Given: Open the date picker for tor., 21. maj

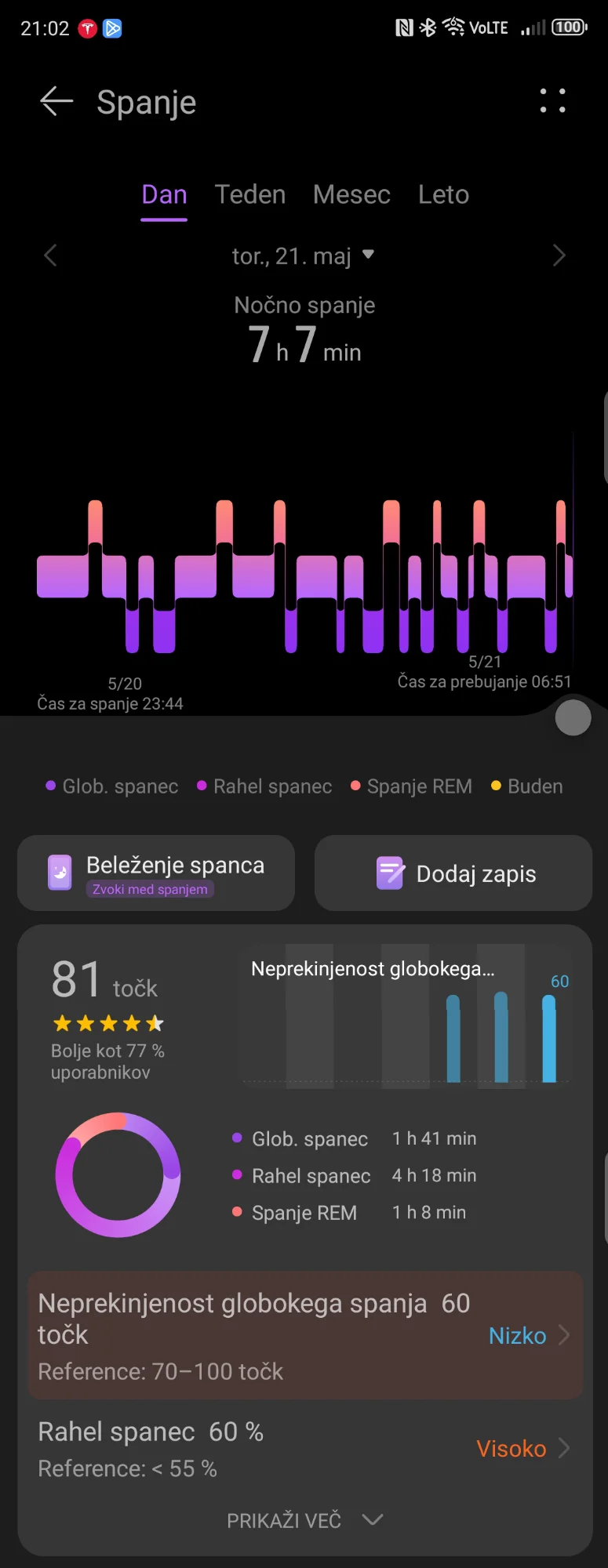Looking at the screenshot, I should pos(303,256).
